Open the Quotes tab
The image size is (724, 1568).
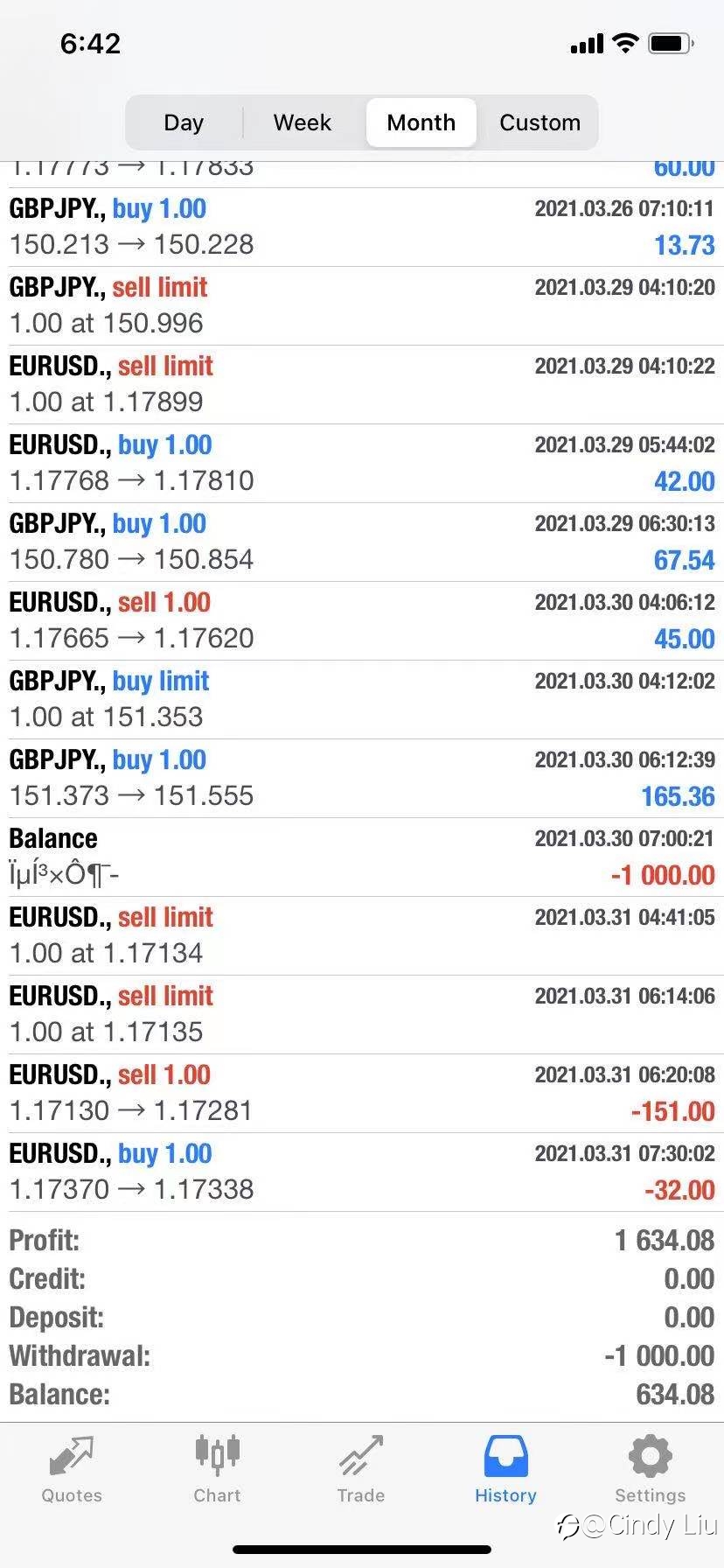pos(72,1470)
